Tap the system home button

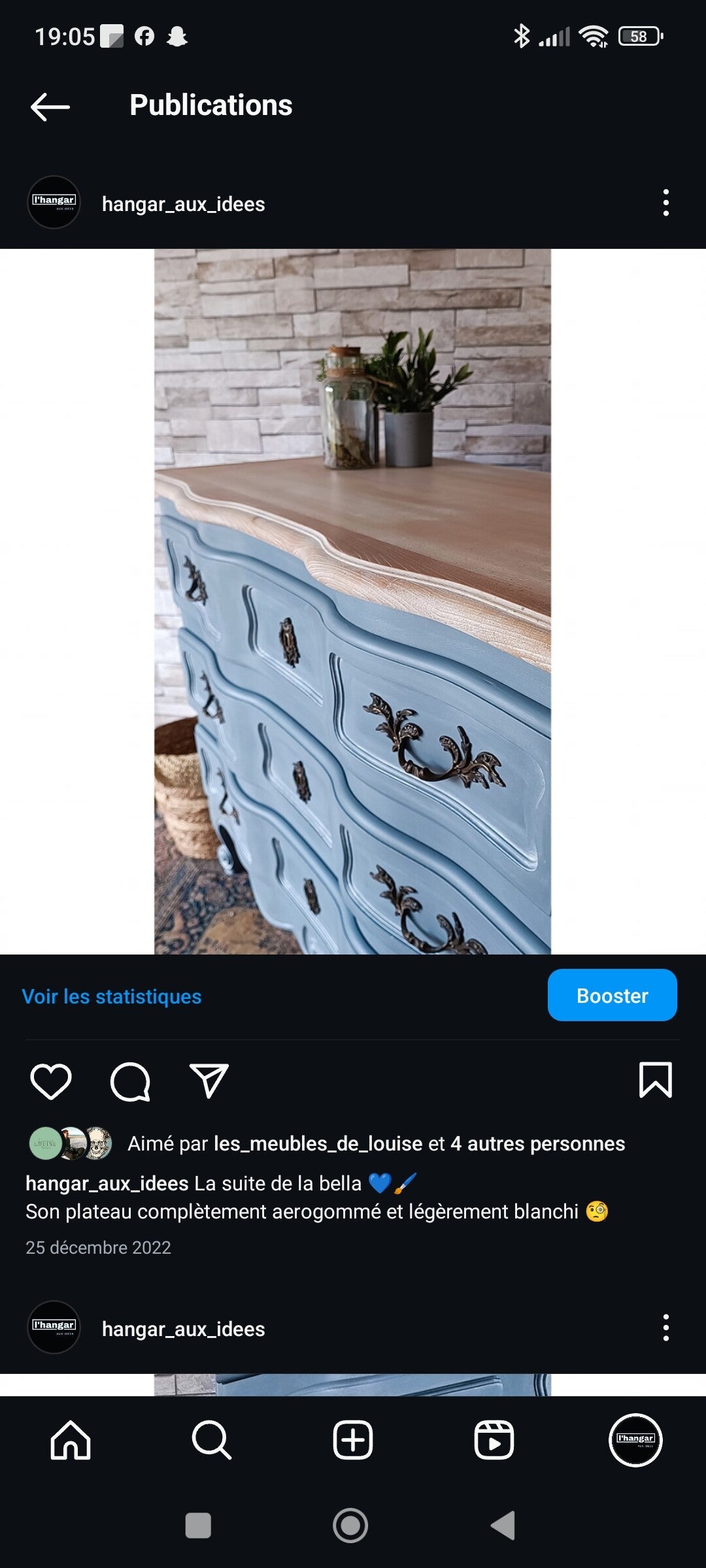pyautogui.click(x=350, y=1526)
